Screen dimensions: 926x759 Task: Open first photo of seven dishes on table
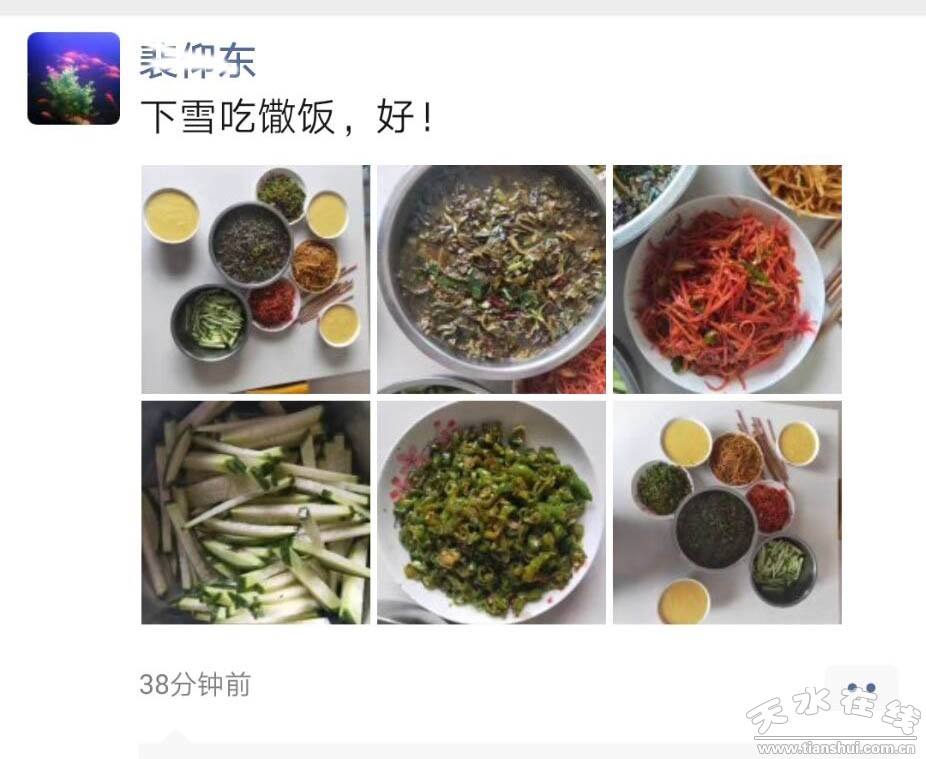pyautogui.click(x=255, y=279)
